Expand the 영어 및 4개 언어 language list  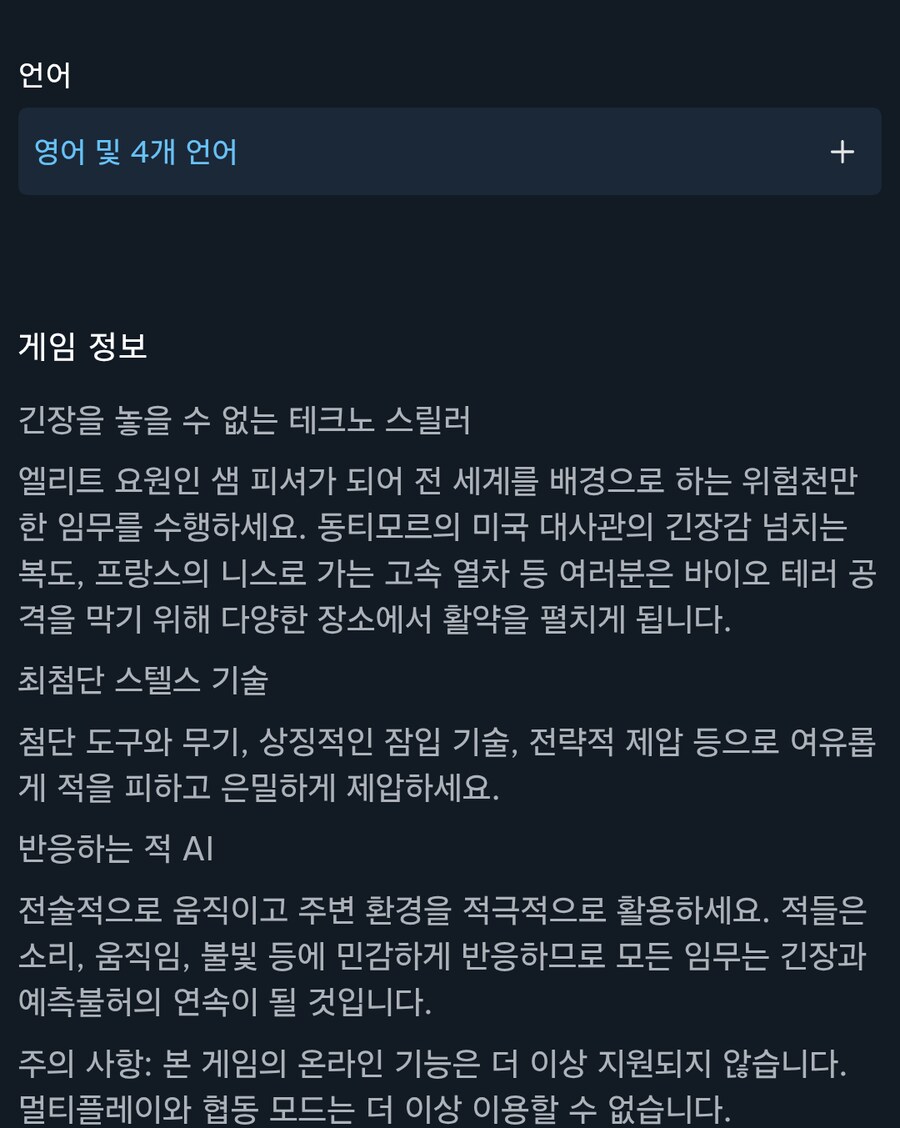pyautogui.click(x=842, y=152)
